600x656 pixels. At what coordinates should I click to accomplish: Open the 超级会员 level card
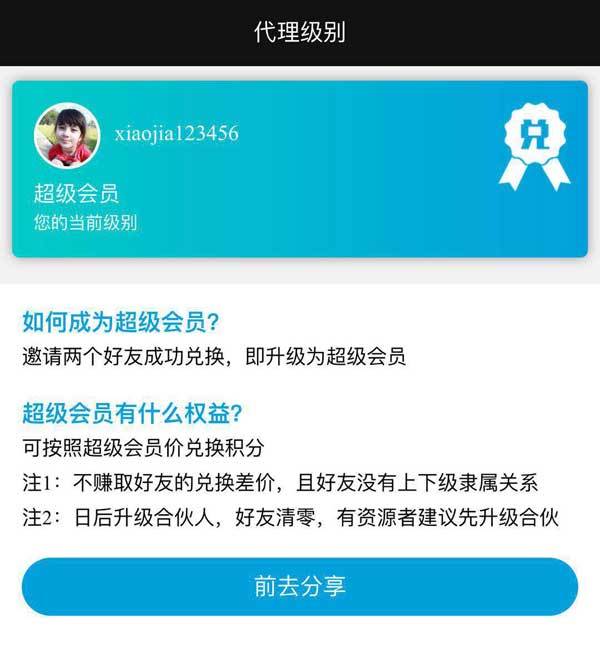coord(300,170)
